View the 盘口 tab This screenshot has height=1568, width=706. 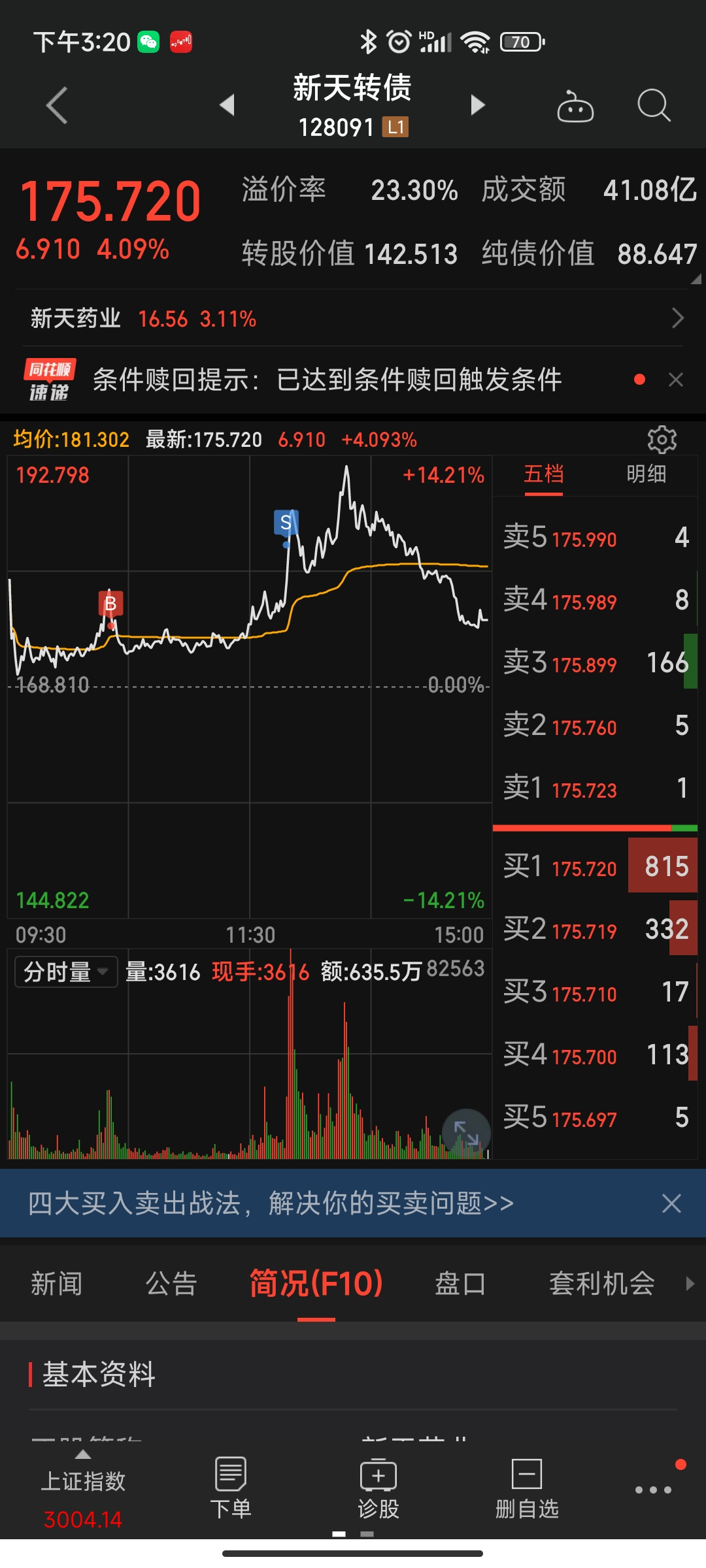point(461,1284)
